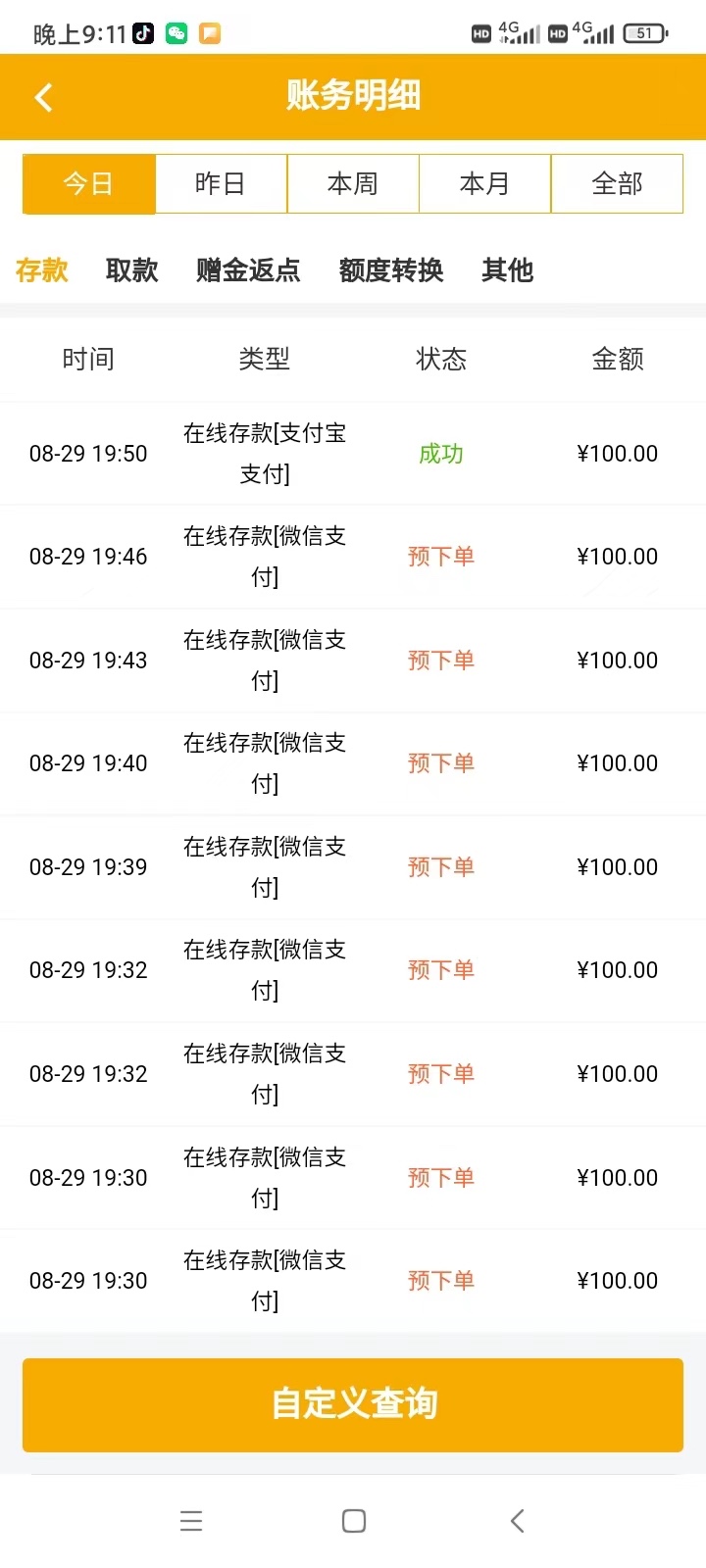This screenshot has height=1568, width=706.
Task: Tap the 自定义查询 button
Action: [353, 1404]
